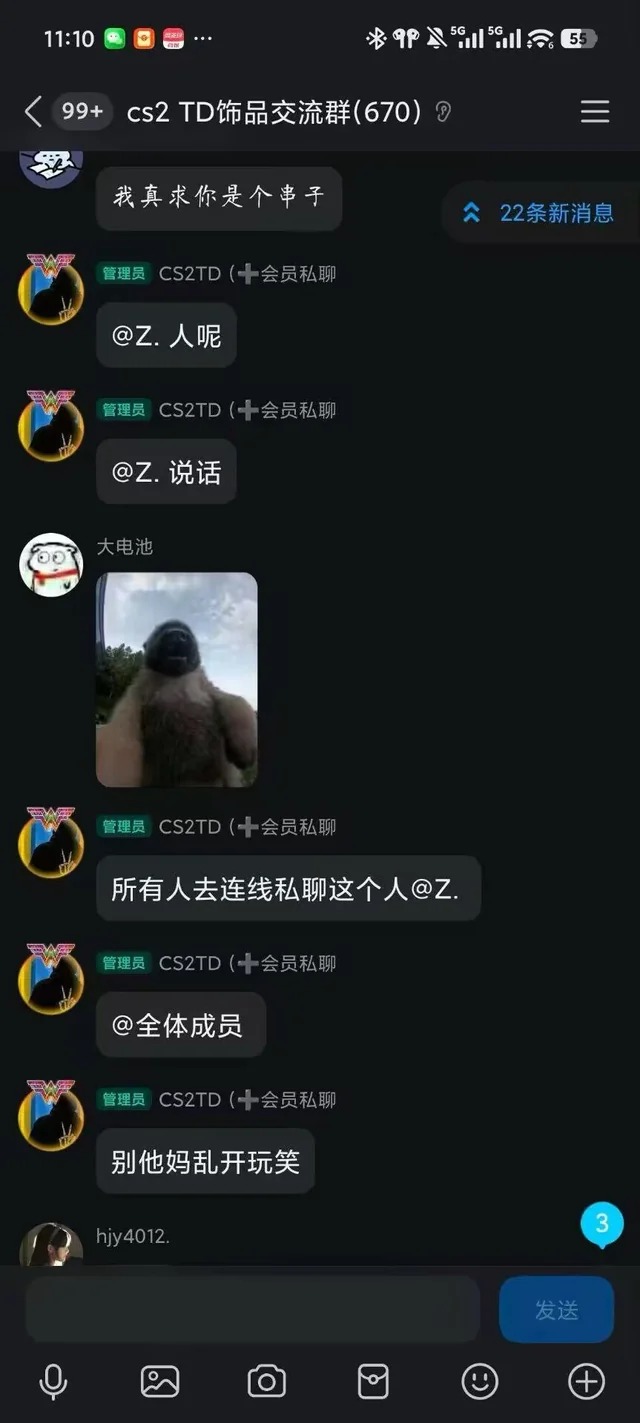Image resolution: width=640 pixels, height=1423 pixels.
Task: Send the message with 发送
Action: 556,1309
